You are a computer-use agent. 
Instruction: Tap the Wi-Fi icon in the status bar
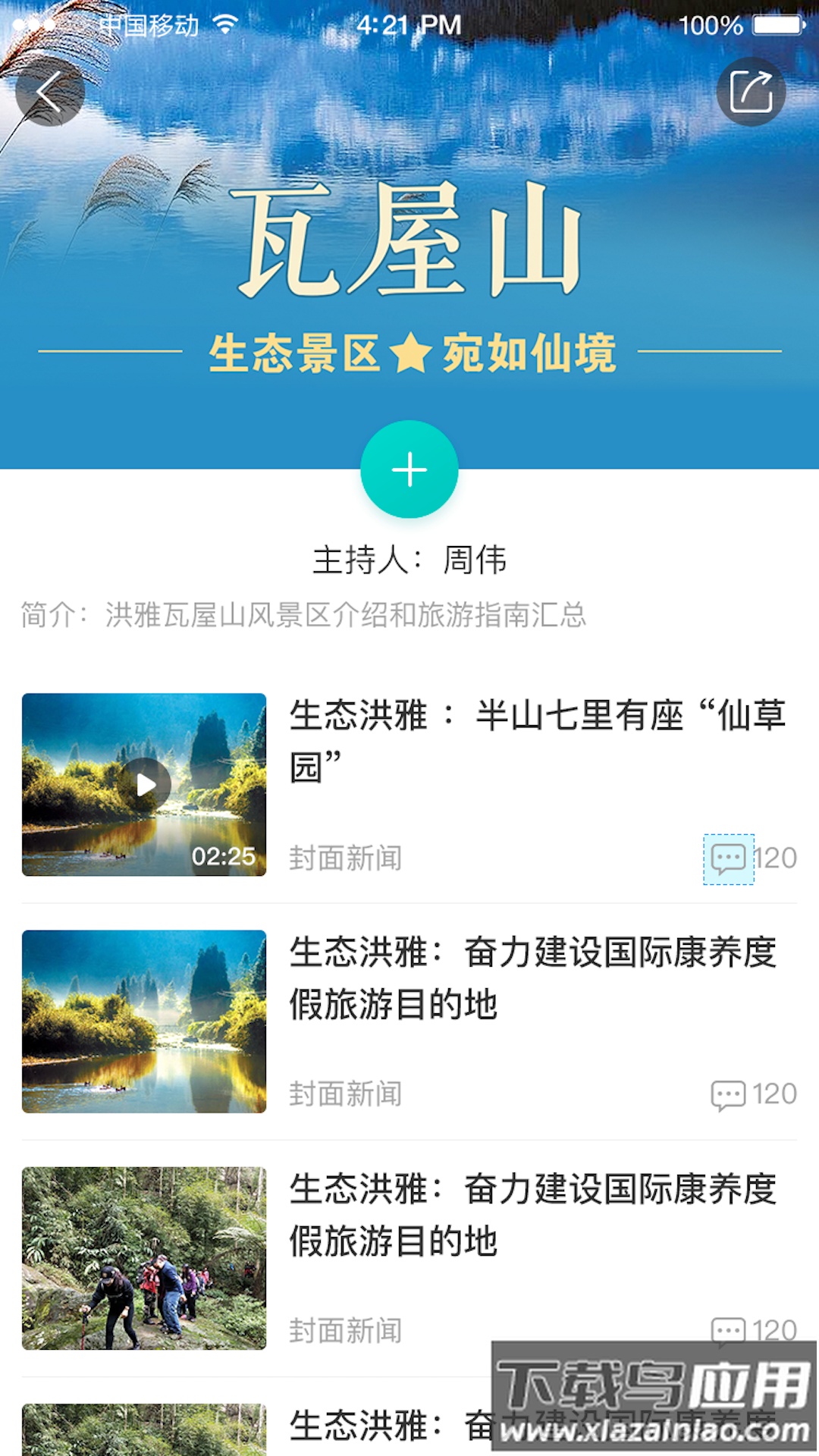tap(225, 23)
